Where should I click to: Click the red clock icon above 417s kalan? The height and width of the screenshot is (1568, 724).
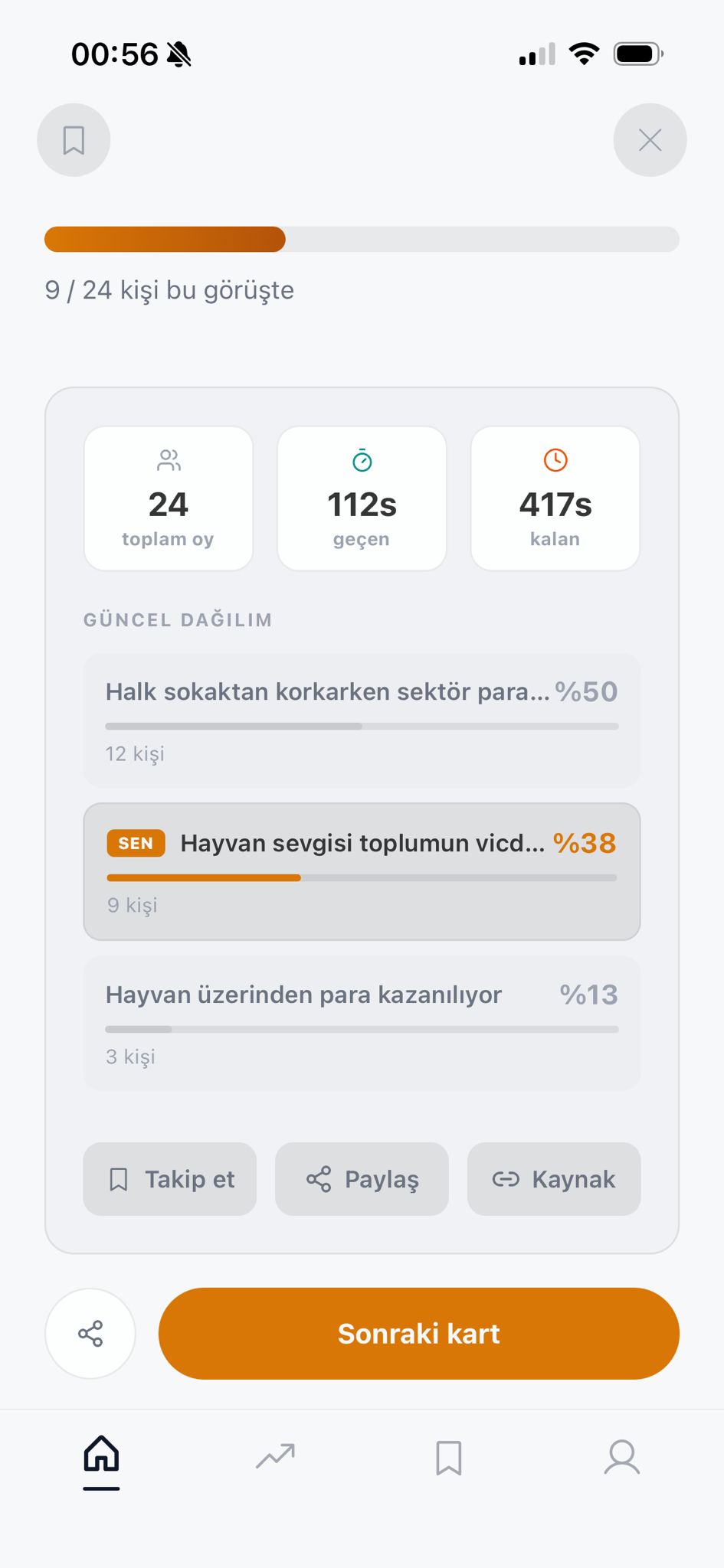point(554,459)
